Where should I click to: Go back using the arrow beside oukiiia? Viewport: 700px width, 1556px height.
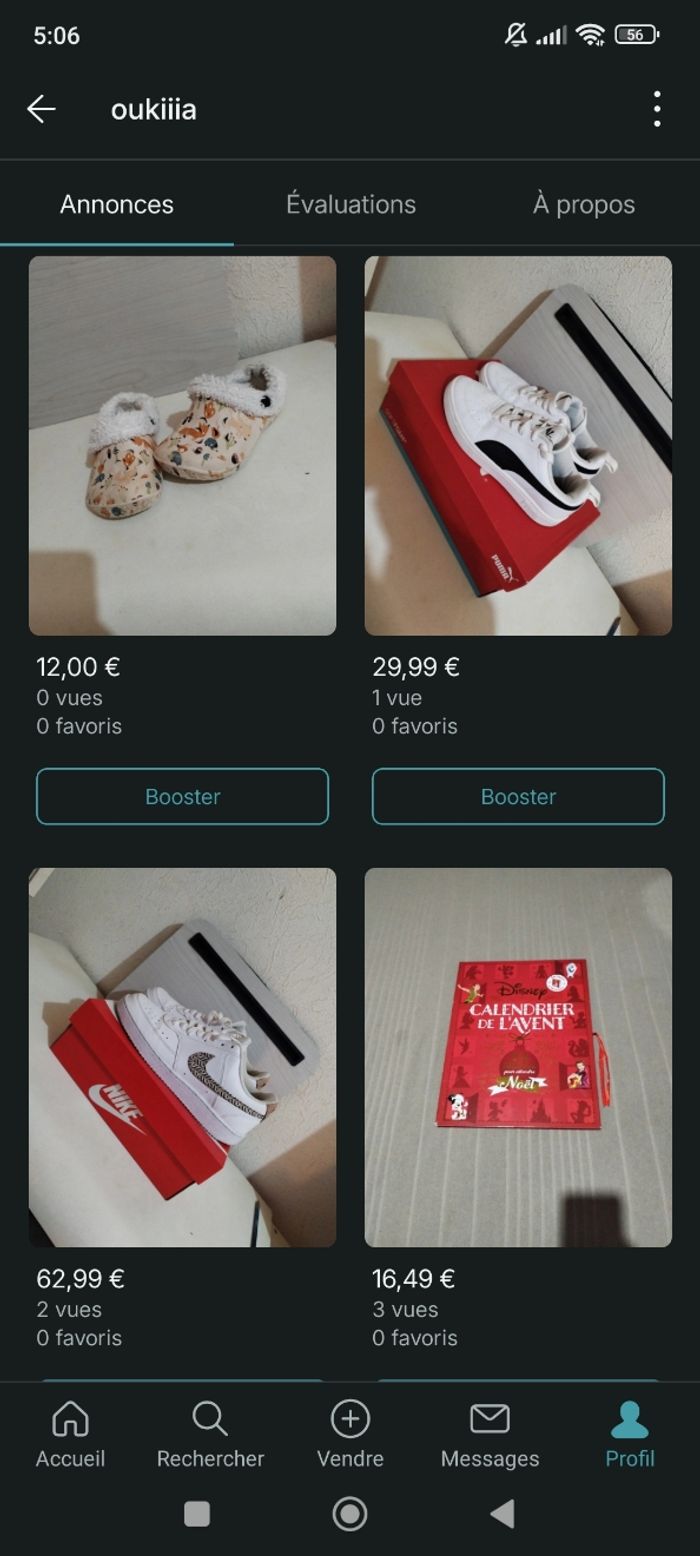coord(41,109)
